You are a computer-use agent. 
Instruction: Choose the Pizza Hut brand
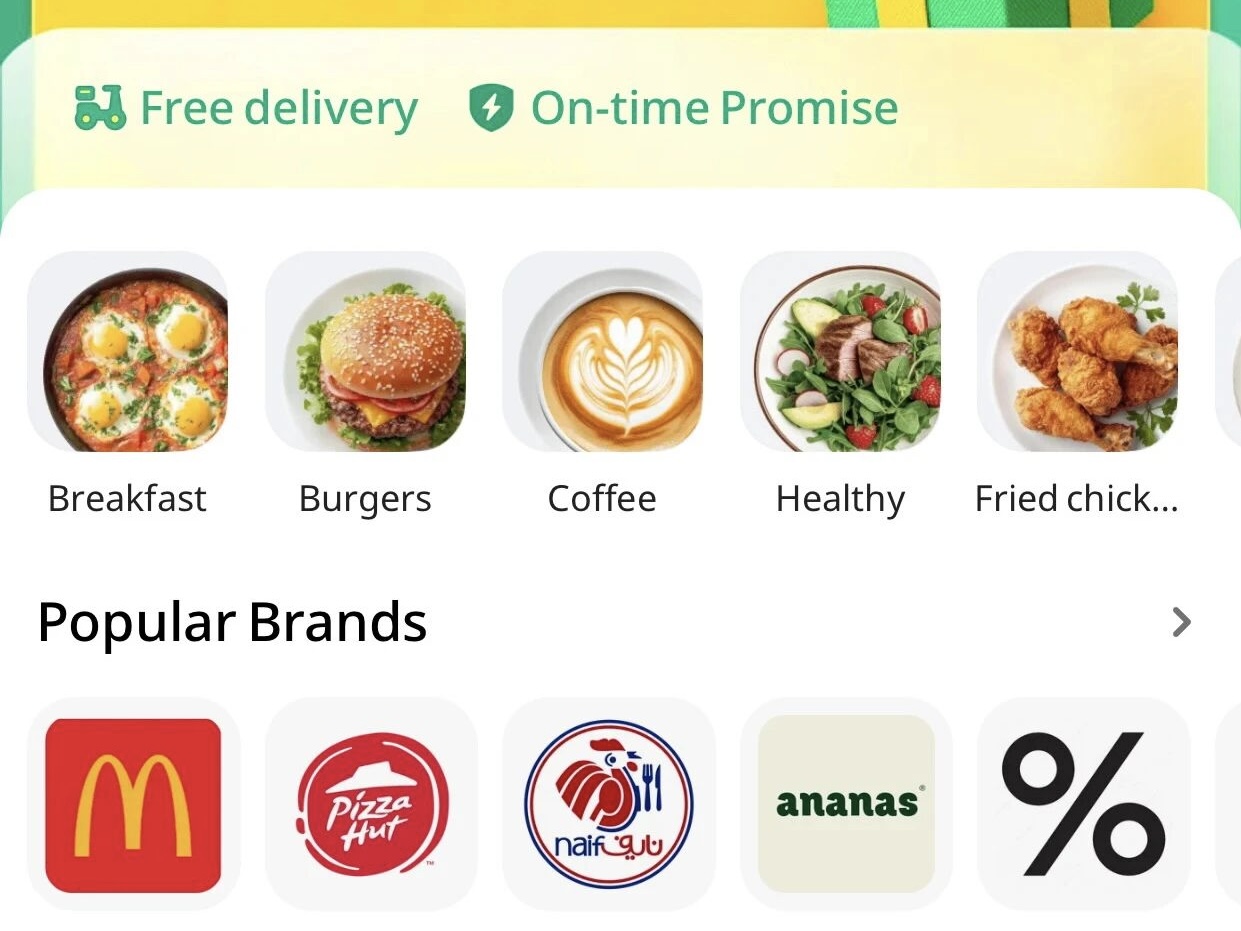pyautogui.click(x=371, y=804)
